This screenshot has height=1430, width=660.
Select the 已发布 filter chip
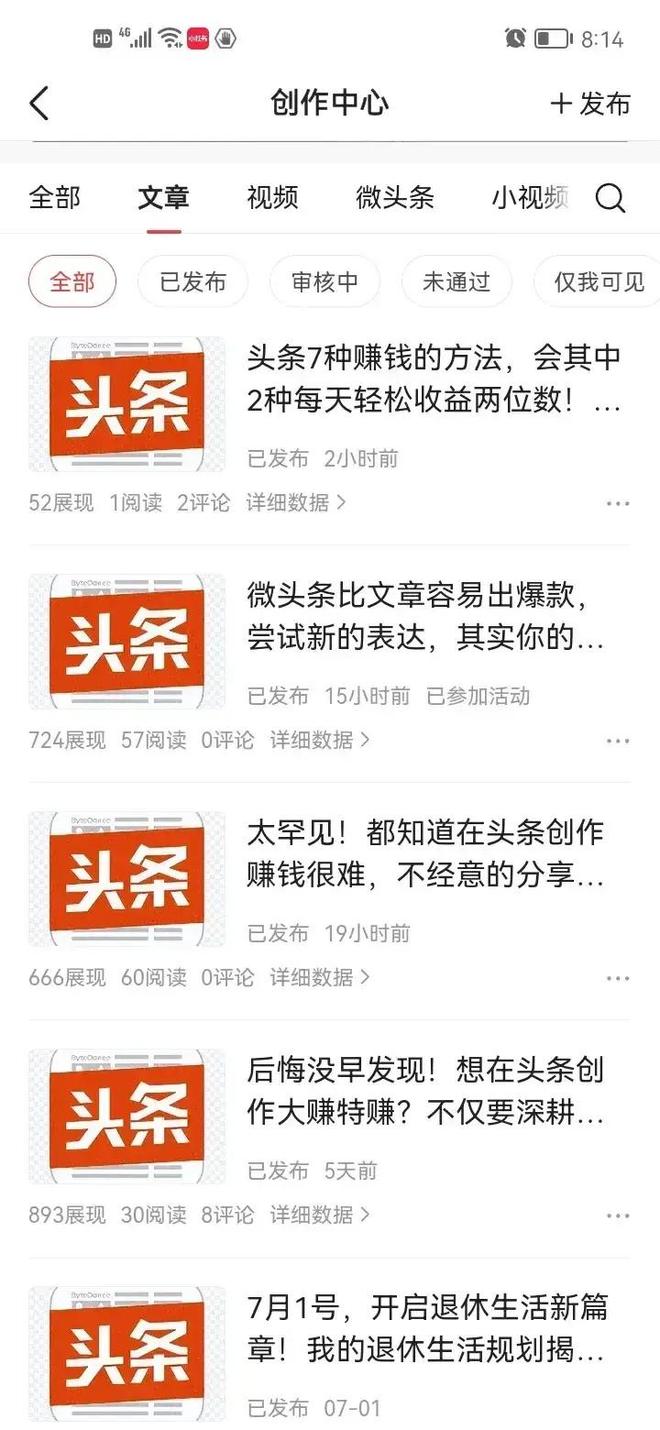[x=193, y=282]
